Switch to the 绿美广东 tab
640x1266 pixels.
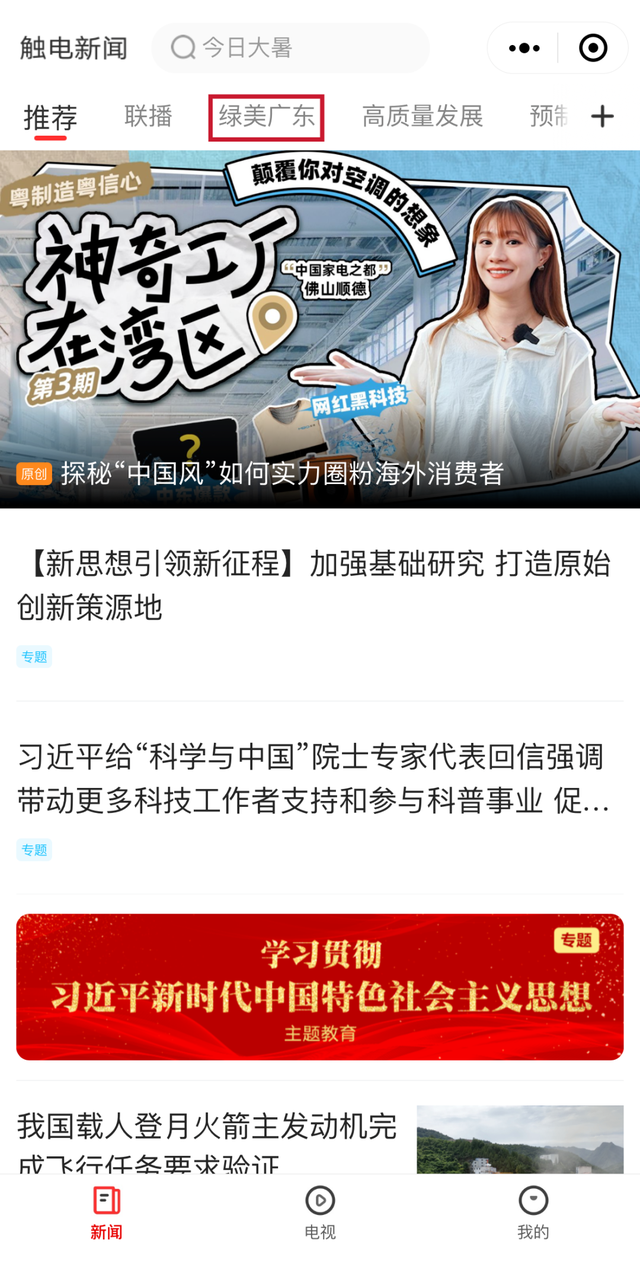pos(266,117)
